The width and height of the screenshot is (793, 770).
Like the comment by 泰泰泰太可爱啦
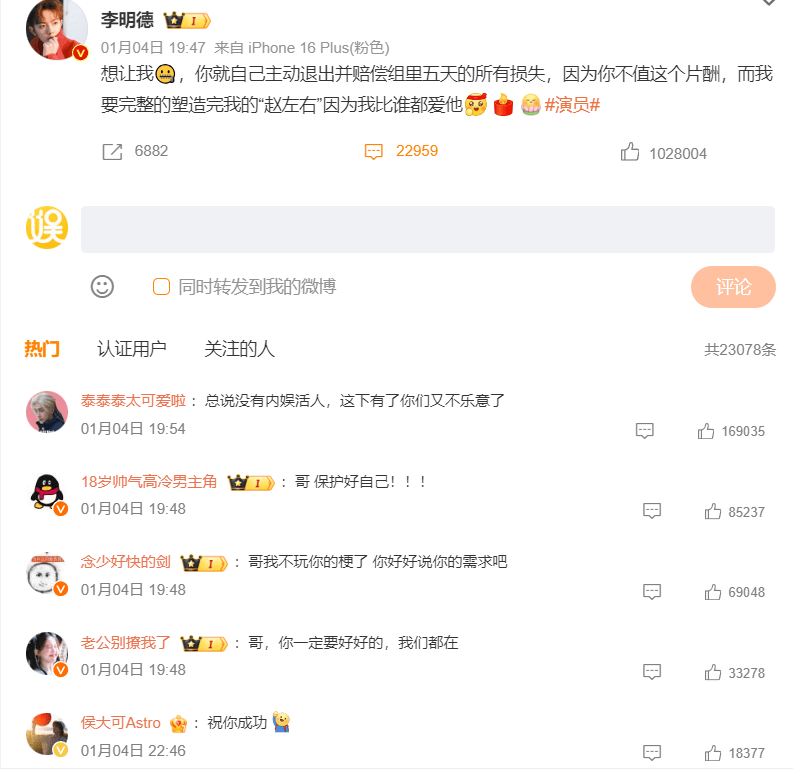click(x=707, y=431)
